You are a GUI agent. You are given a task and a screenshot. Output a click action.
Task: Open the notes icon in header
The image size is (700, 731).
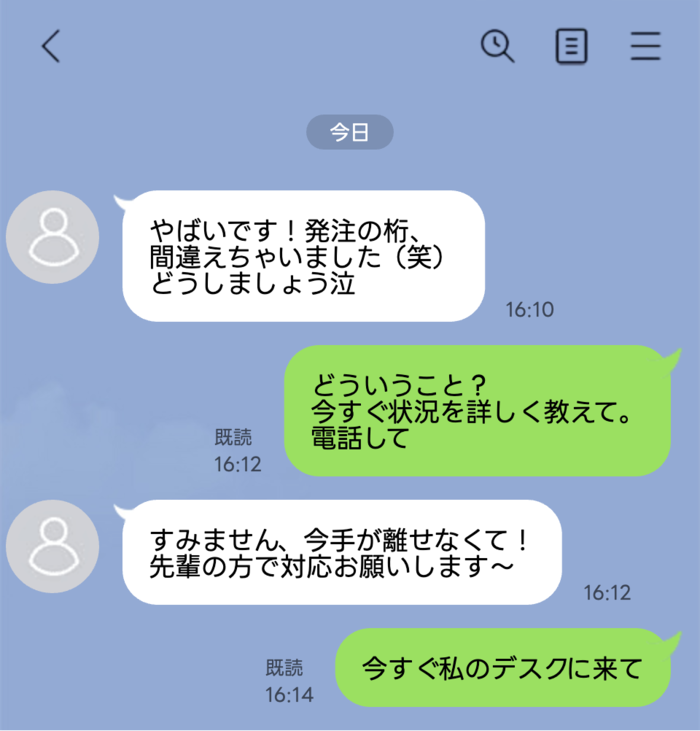572,46
